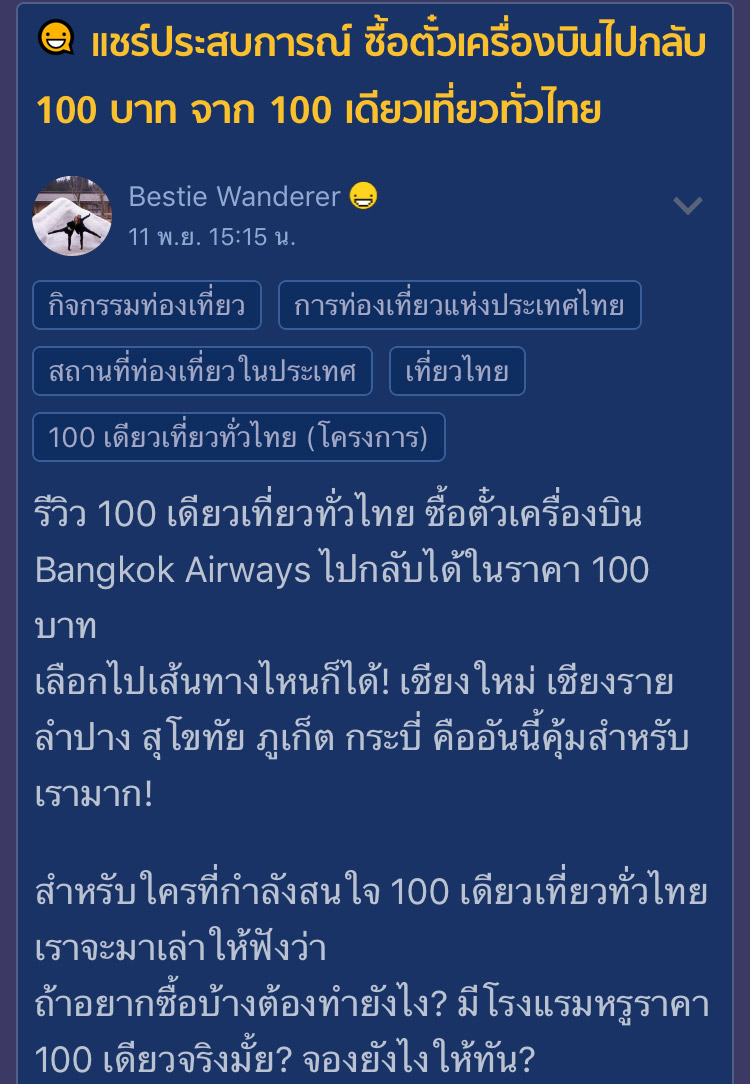Open Bestie Wanderer's profile name link
The image size is (750, 1084).
coord(235,196)
